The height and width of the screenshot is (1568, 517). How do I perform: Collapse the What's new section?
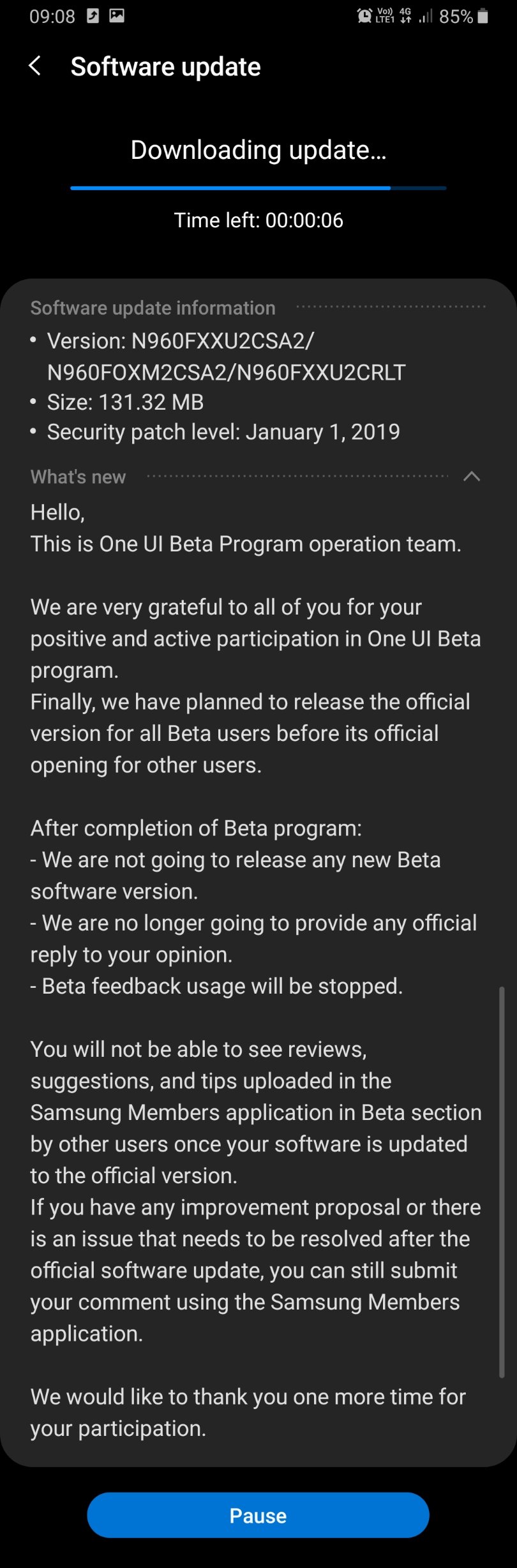[471, 477]
